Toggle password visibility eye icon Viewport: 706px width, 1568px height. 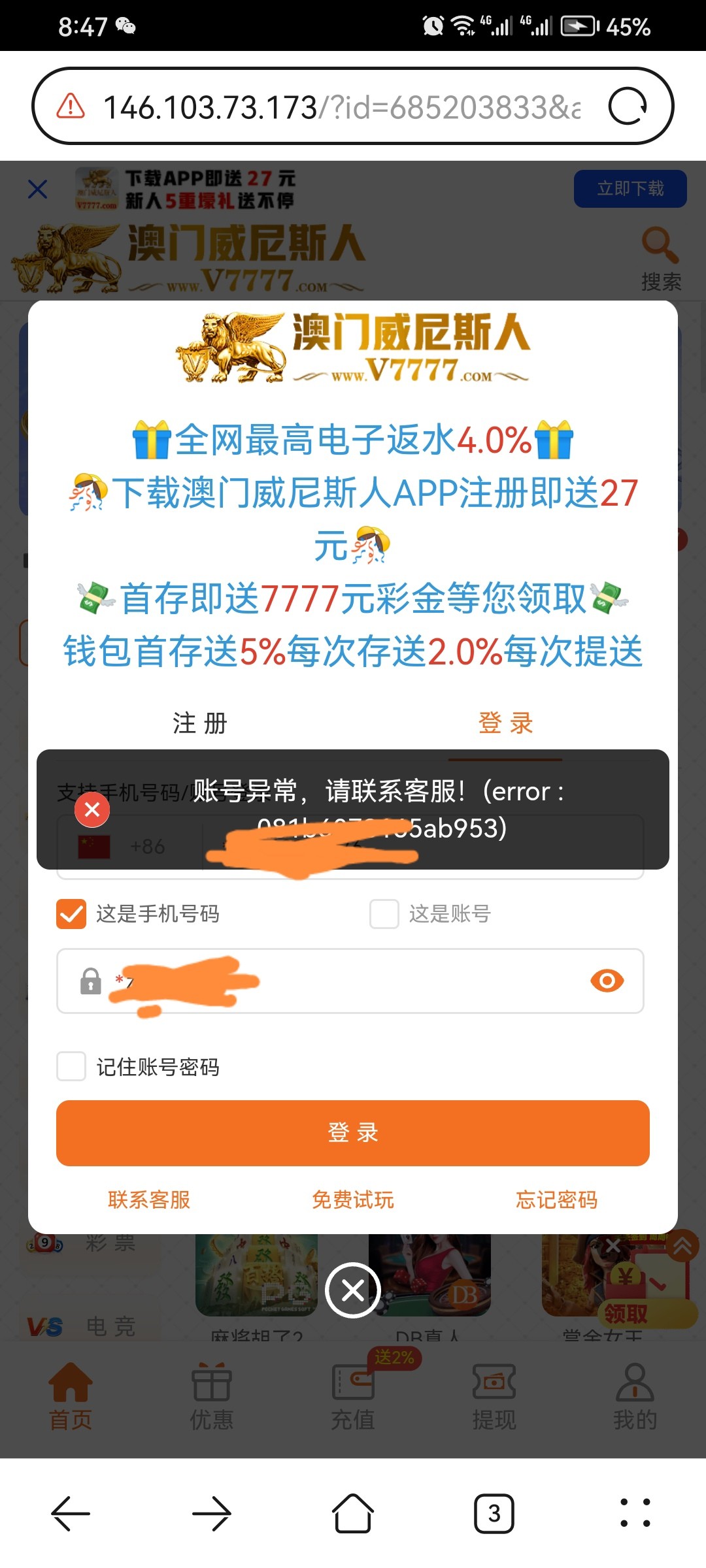(x=607, y=981)
